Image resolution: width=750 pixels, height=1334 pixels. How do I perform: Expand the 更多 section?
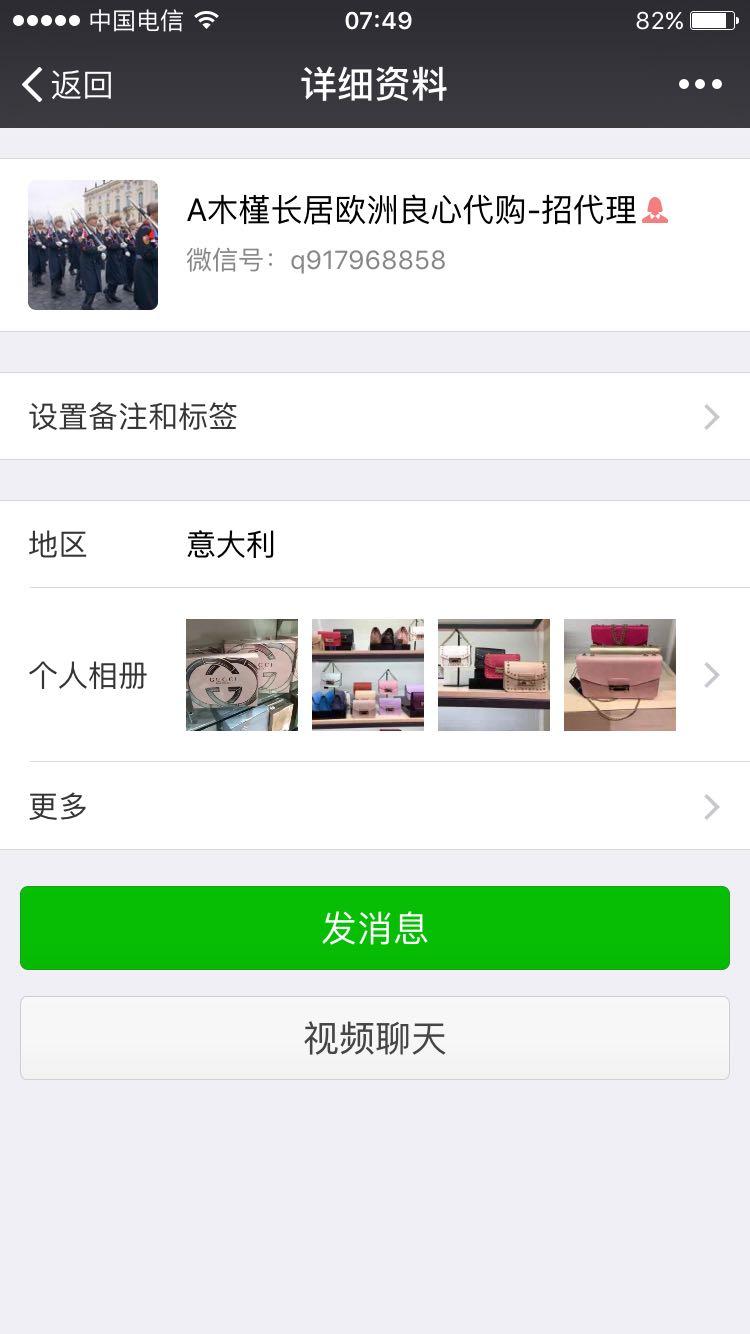click(x=375, y=806)
